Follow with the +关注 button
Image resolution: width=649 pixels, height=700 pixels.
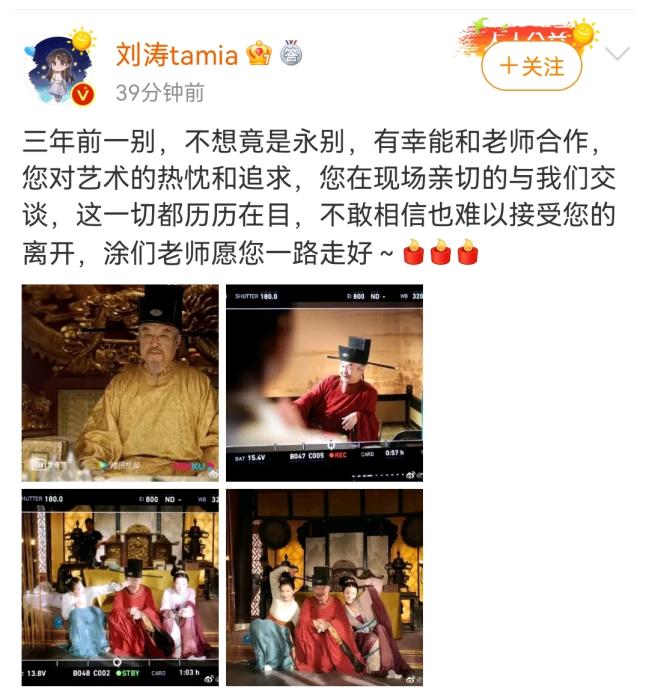click(531, 66)
